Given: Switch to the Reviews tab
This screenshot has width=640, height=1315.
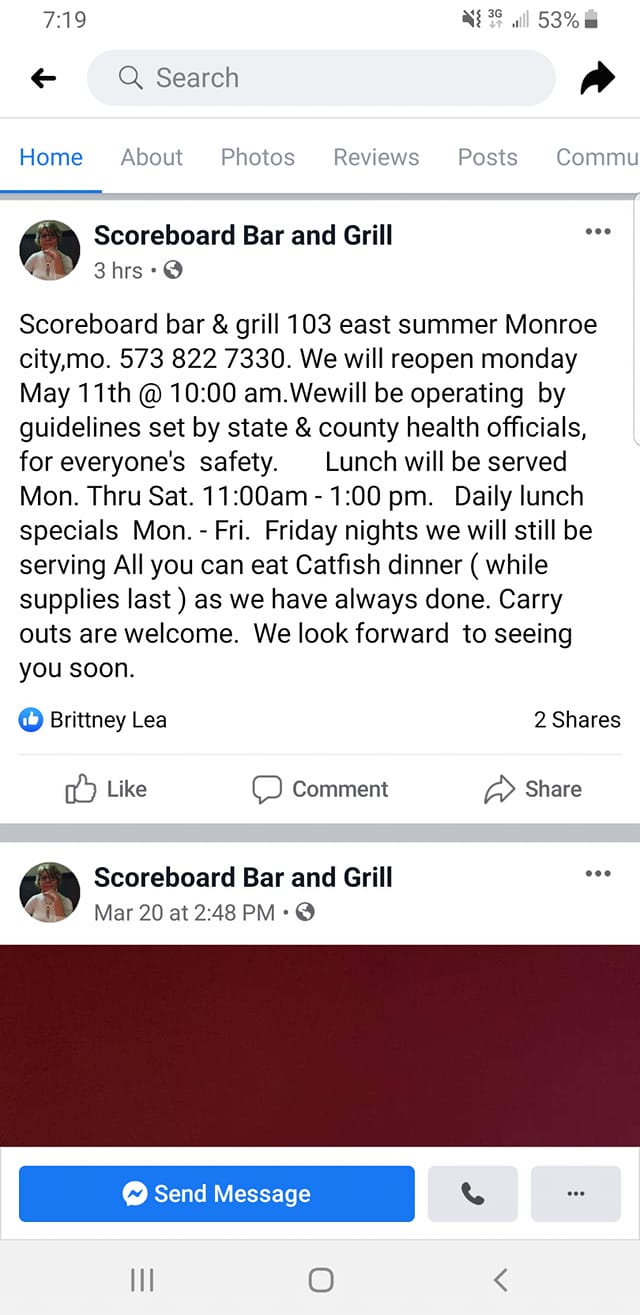Looking at the screenshot, I should point(376,157).
